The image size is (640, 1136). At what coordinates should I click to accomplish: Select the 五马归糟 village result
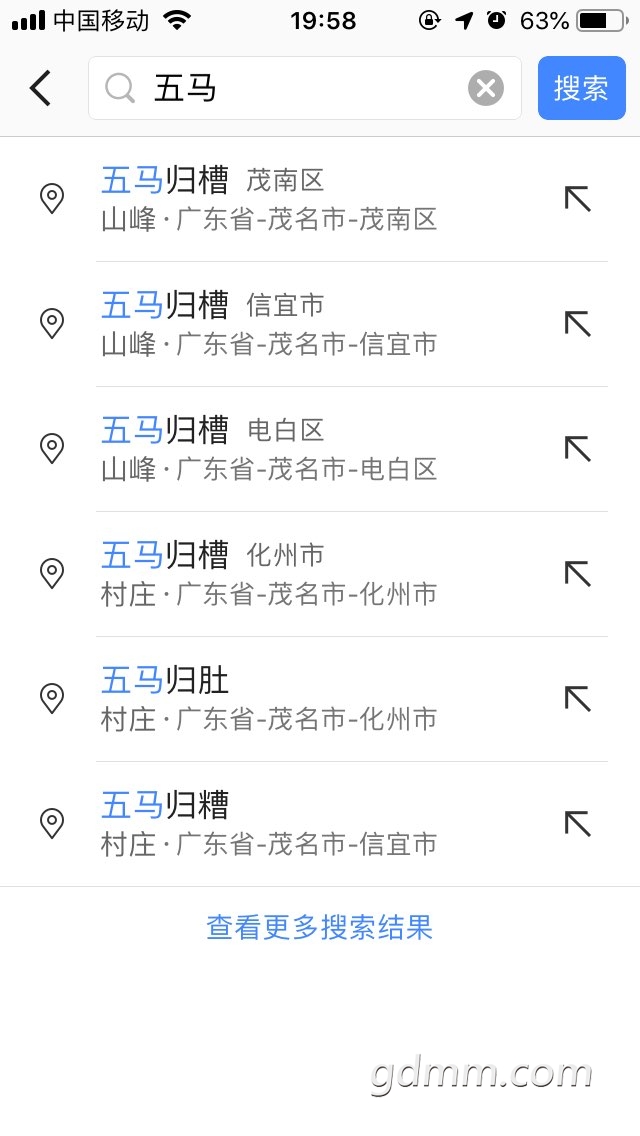[x=300, y=824]
